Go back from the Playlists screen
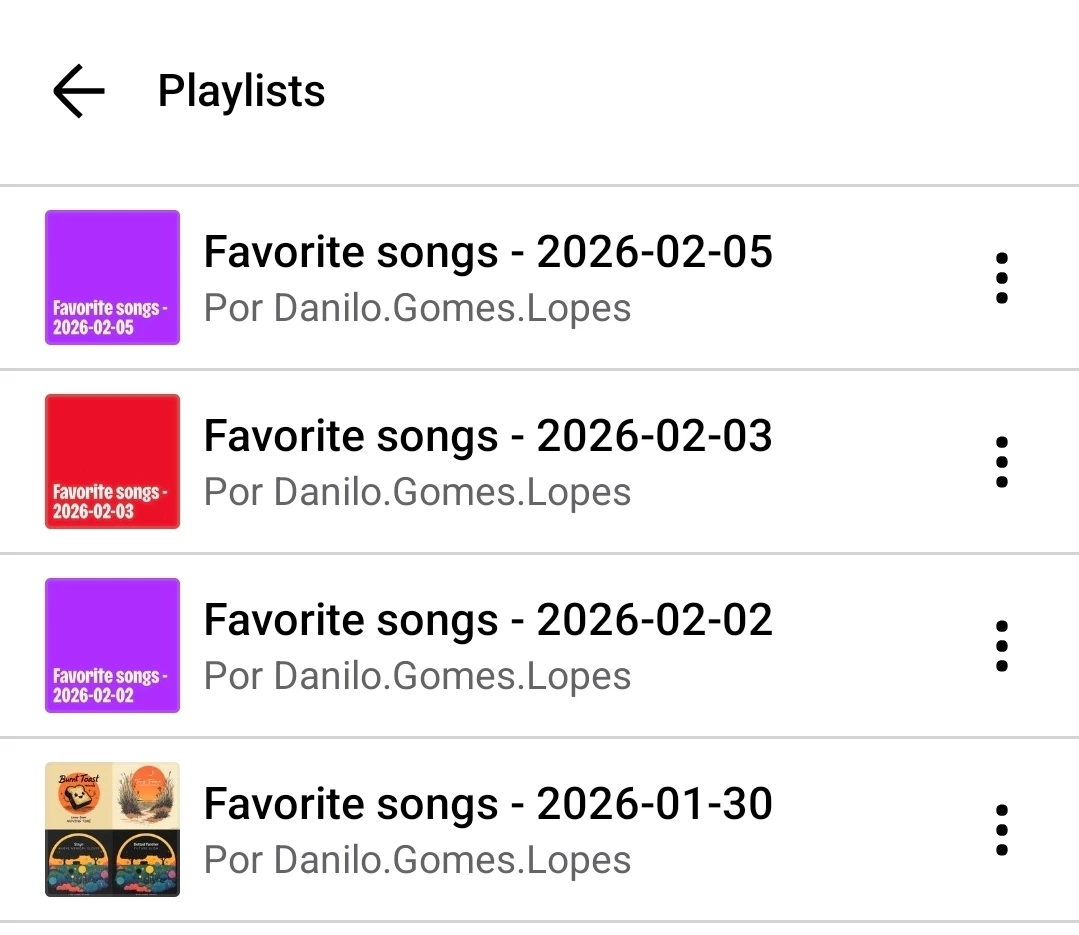 (x=79, y=91)
